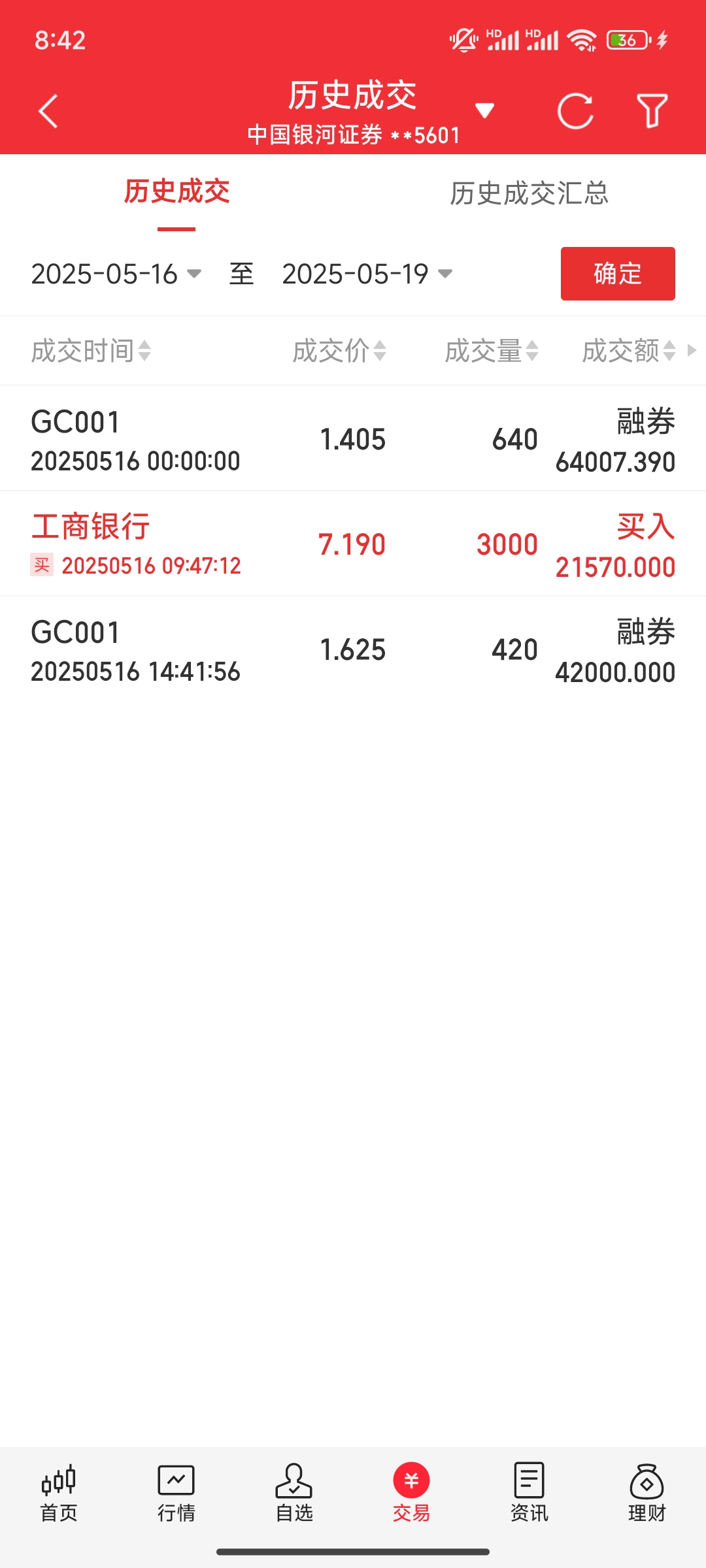Open GC001 trade at 14:41:56
Viewport: 706px width, 1568px height.
point(353,650)
